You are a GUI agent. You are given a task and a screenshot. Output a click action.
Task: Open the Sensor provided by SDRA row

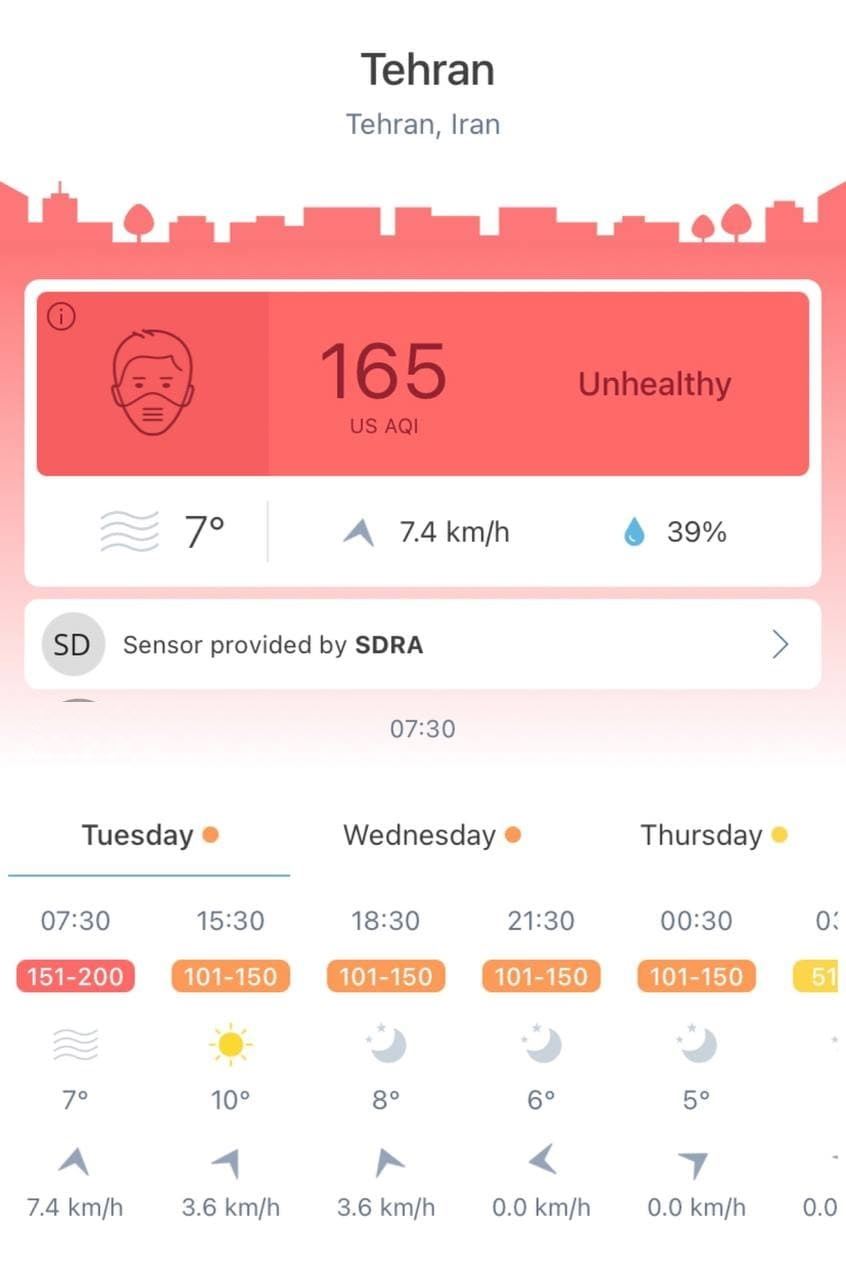422,645
